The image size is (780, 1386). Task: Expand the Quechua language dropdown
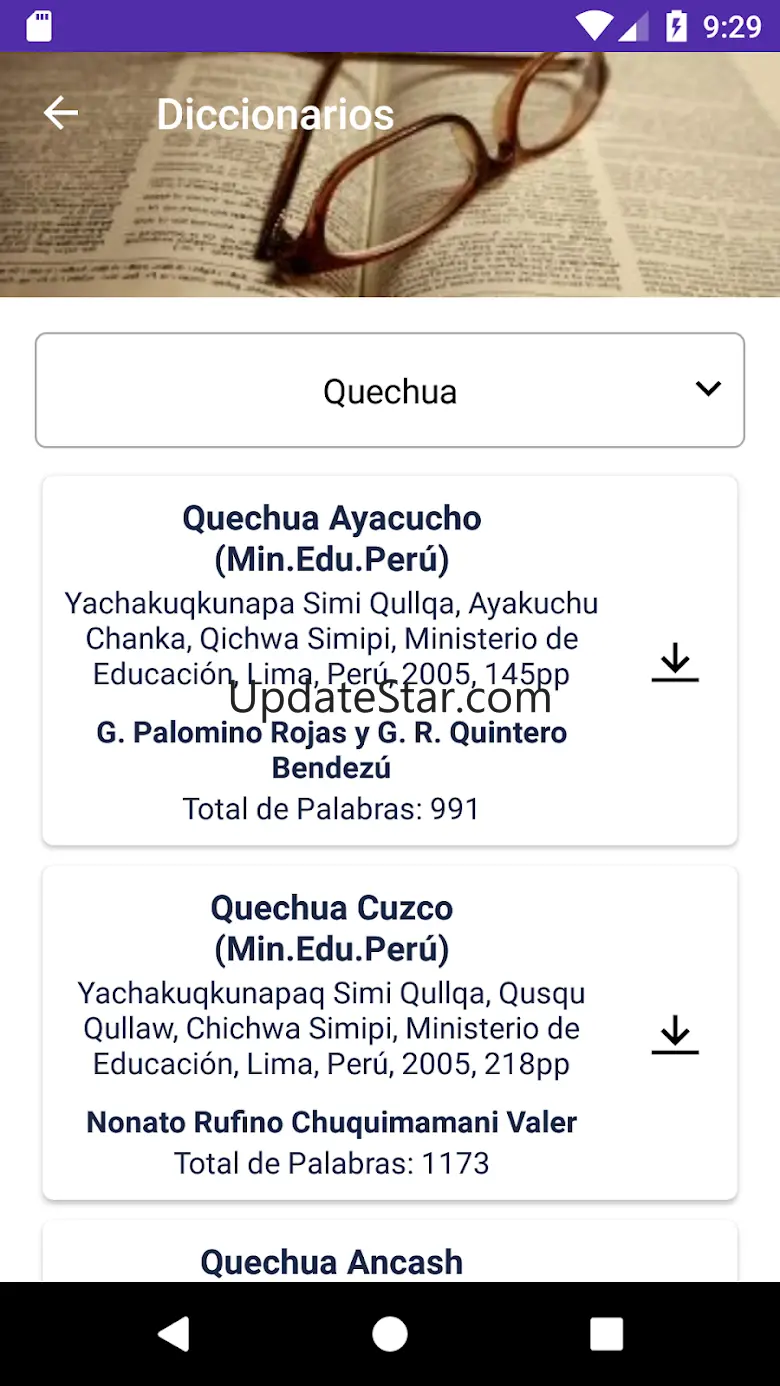[x=390, y=390]
